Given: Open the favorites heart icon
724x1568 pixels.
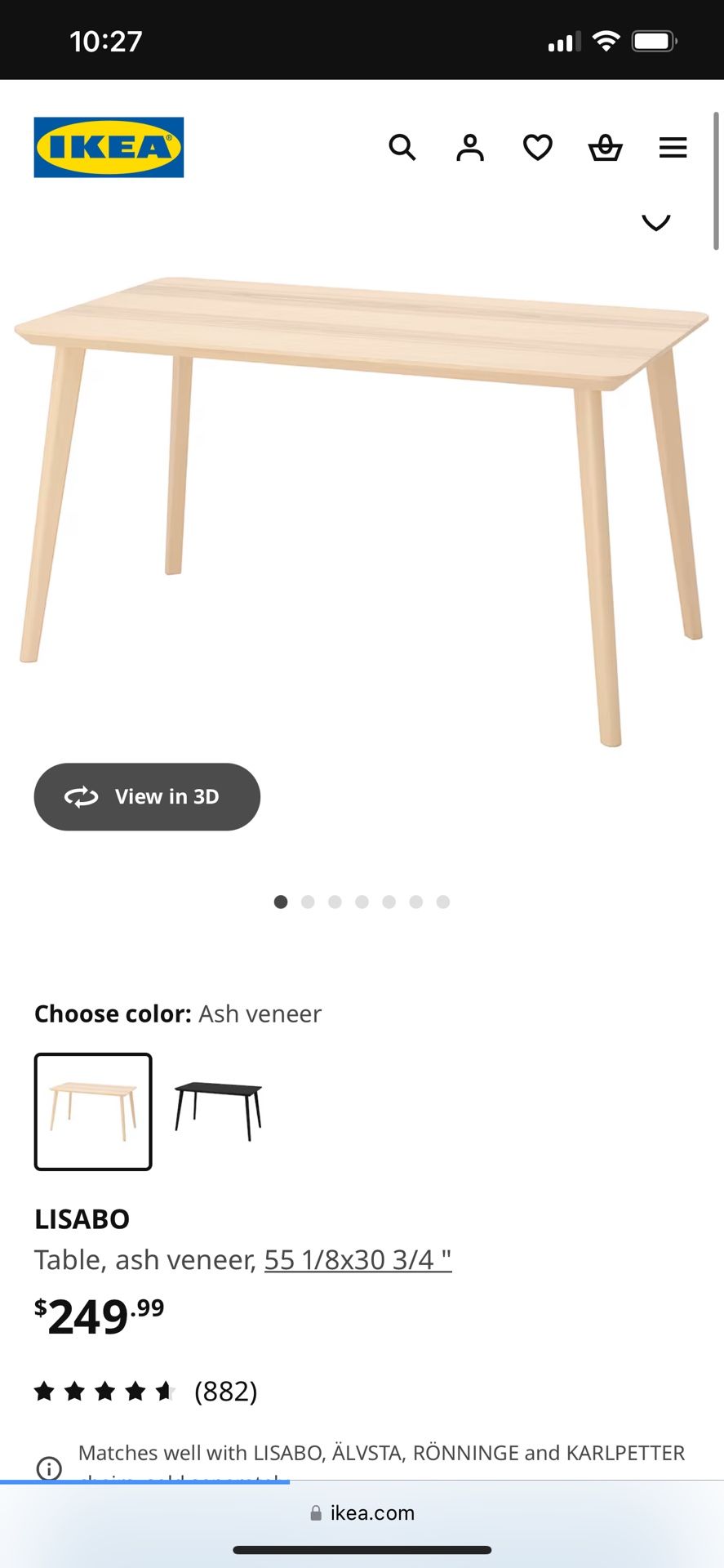Looking at the screenshot, I should point(537,148).
